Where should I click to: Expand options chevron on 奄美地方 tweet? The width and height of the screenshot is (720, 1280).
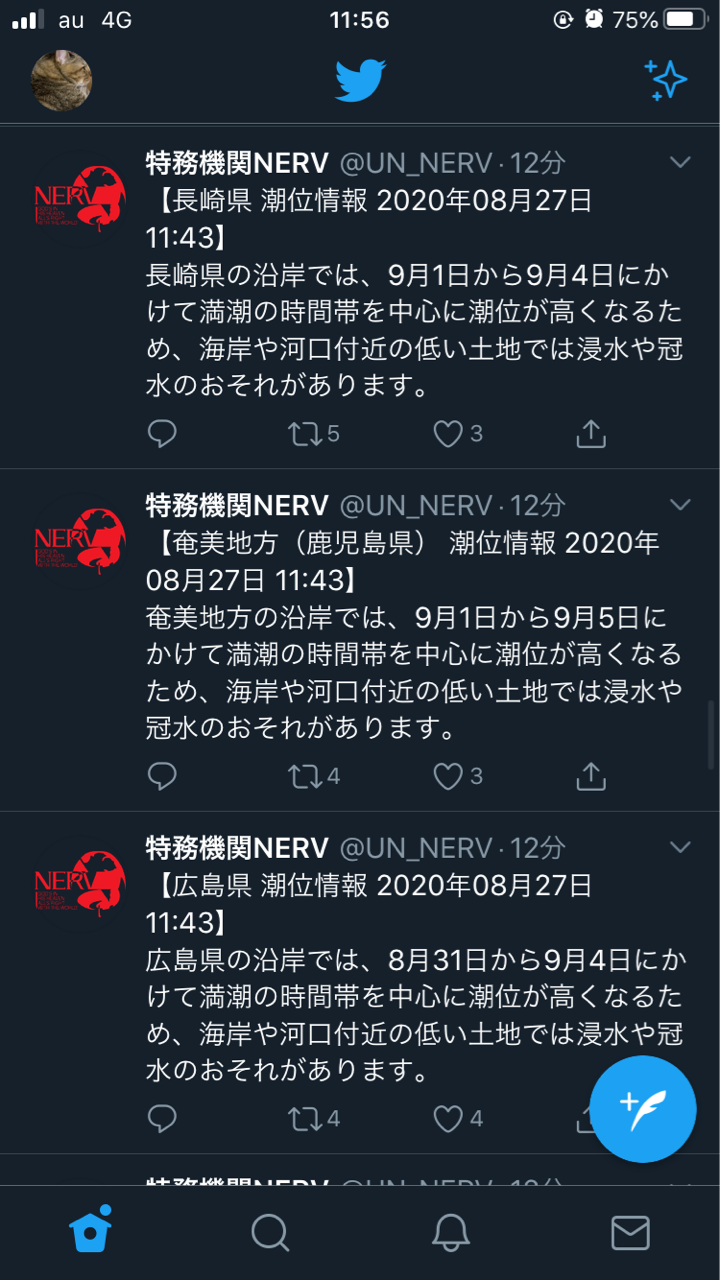point(680,504)
